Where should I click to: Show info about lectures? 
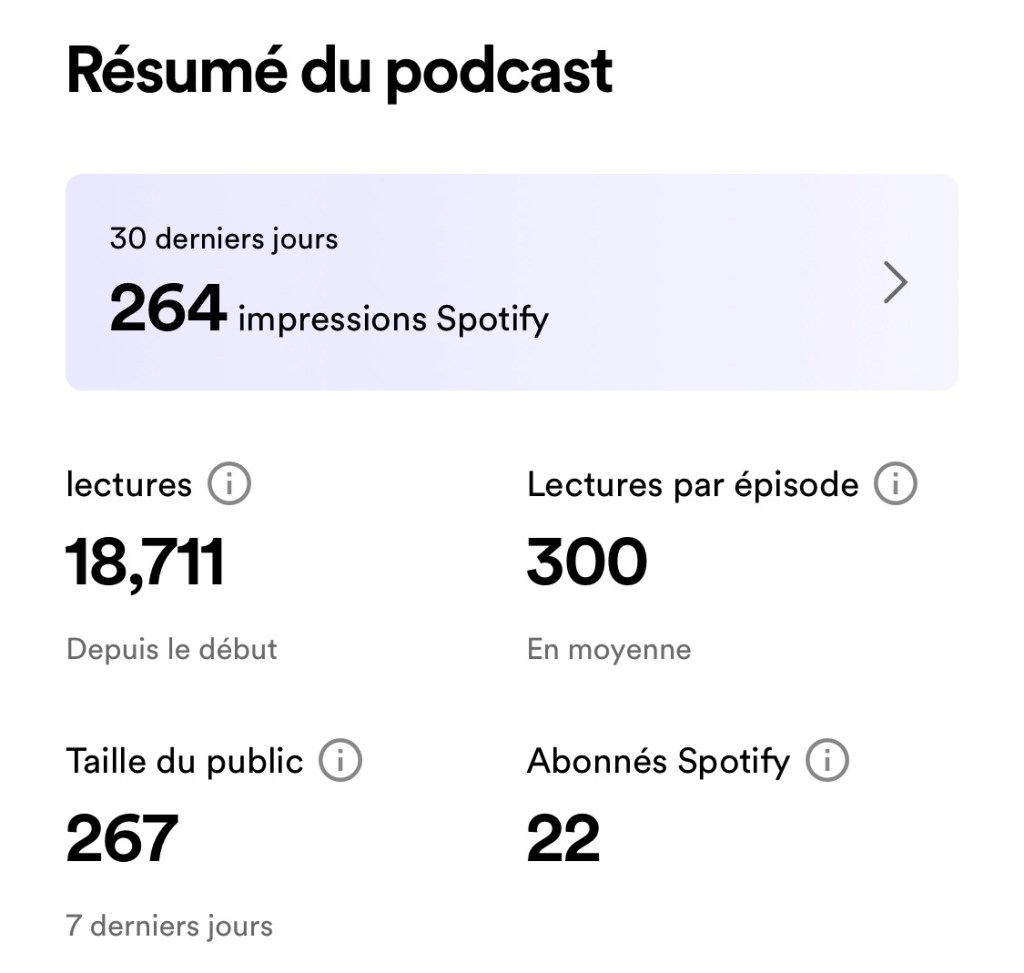point(229,485)
